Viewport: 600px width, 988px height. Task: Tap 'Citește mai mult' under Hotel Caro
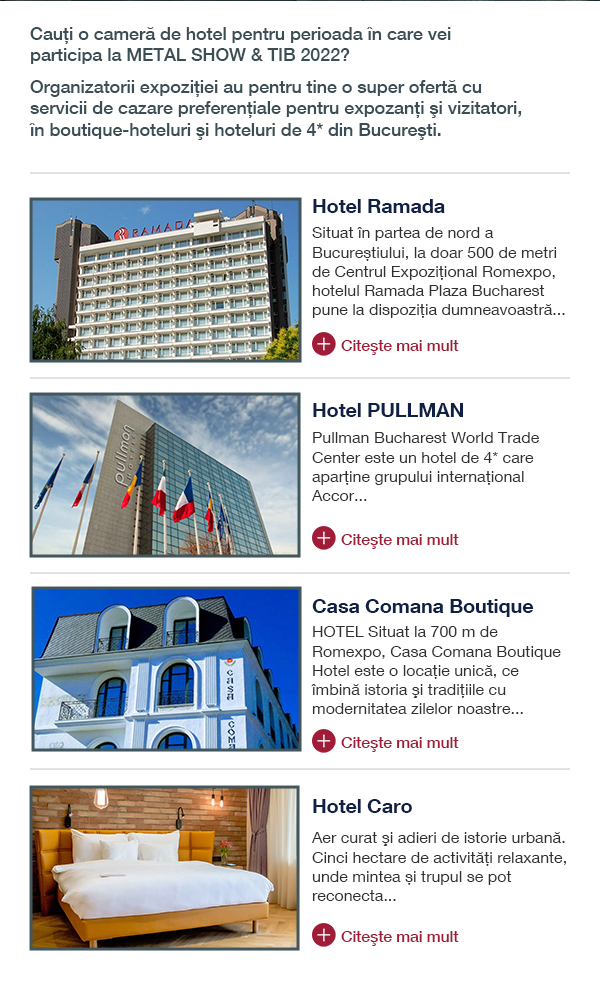[x=386, y=936]
